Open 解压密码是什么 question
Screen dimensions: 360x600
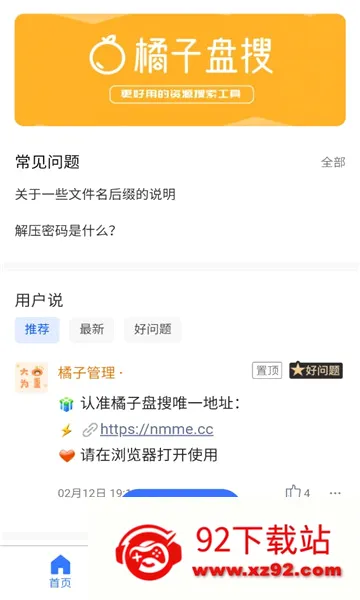pyautogui.click(x=65, y=231)
